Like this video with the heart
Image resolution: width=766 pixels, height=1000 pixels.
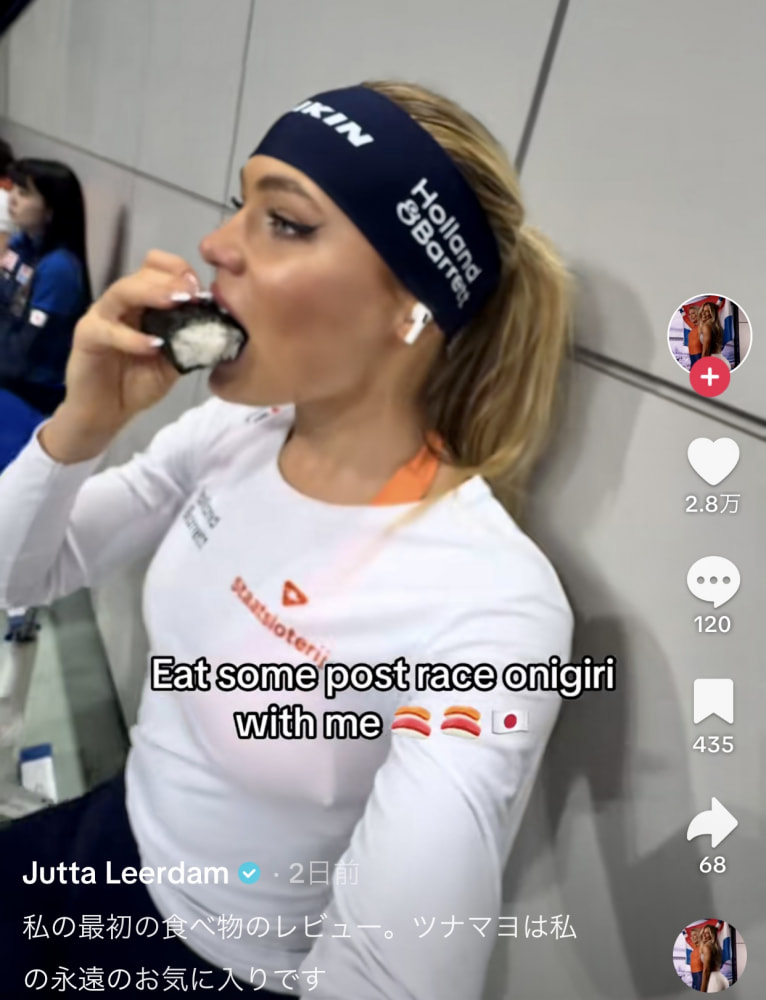(x=713, y=462)
